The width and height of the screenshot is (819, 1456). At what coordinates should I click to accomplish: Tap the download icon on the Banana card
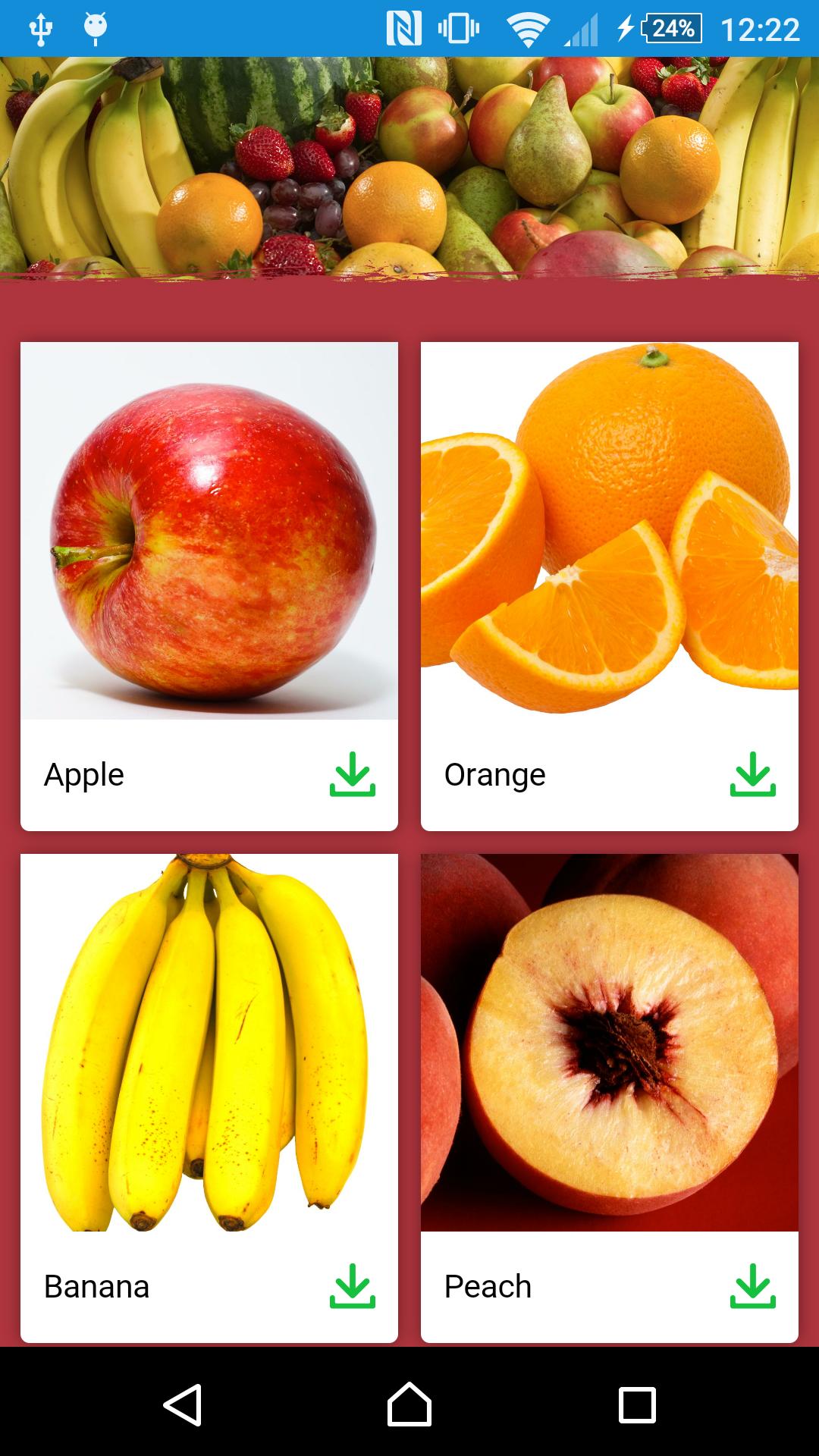click(354, 1285)
